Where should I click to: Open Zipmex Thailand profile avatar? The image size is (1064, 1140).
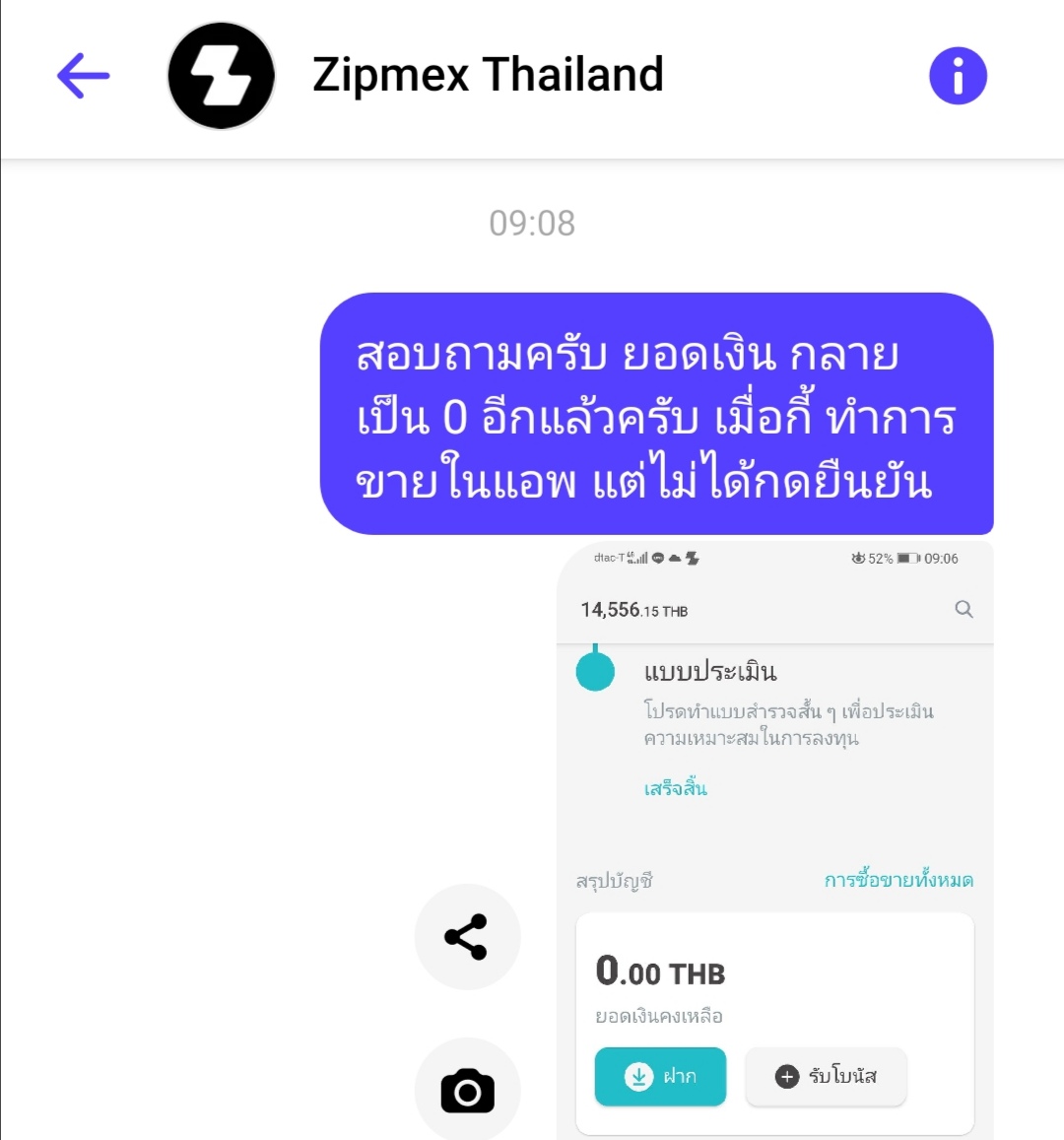[221, 76]
